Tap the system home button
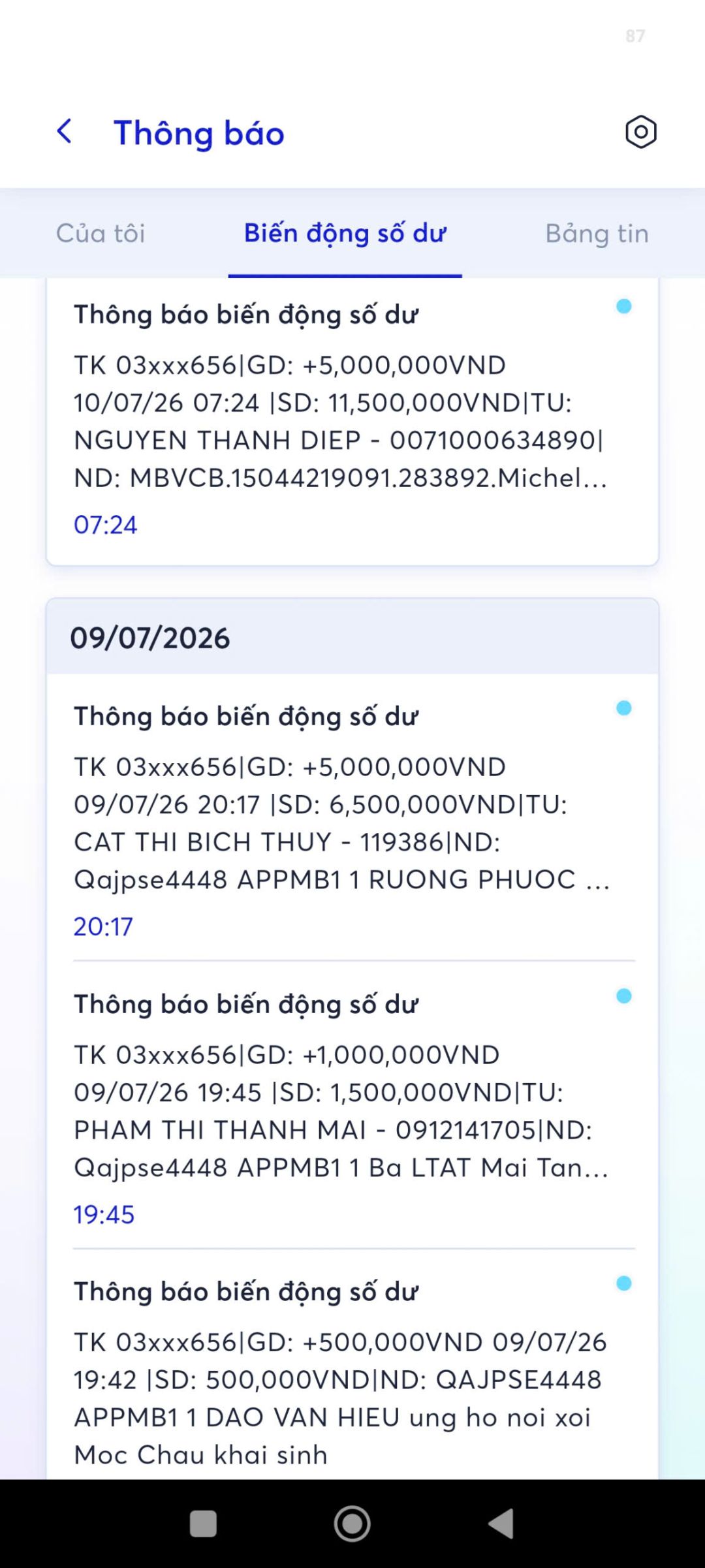 point(352,1524)
